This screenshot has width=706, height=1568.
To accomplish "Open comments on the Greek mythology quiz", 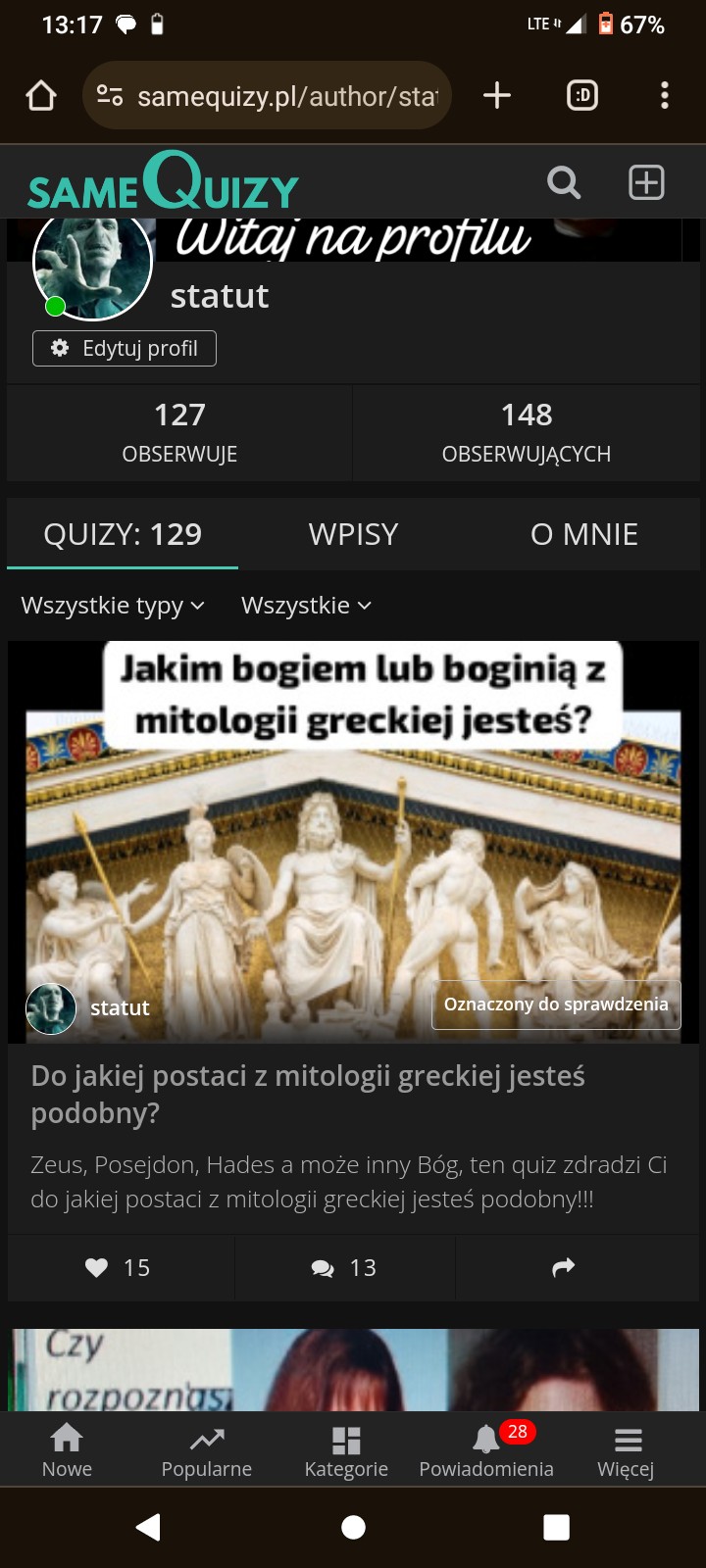I will point(343,1268).
